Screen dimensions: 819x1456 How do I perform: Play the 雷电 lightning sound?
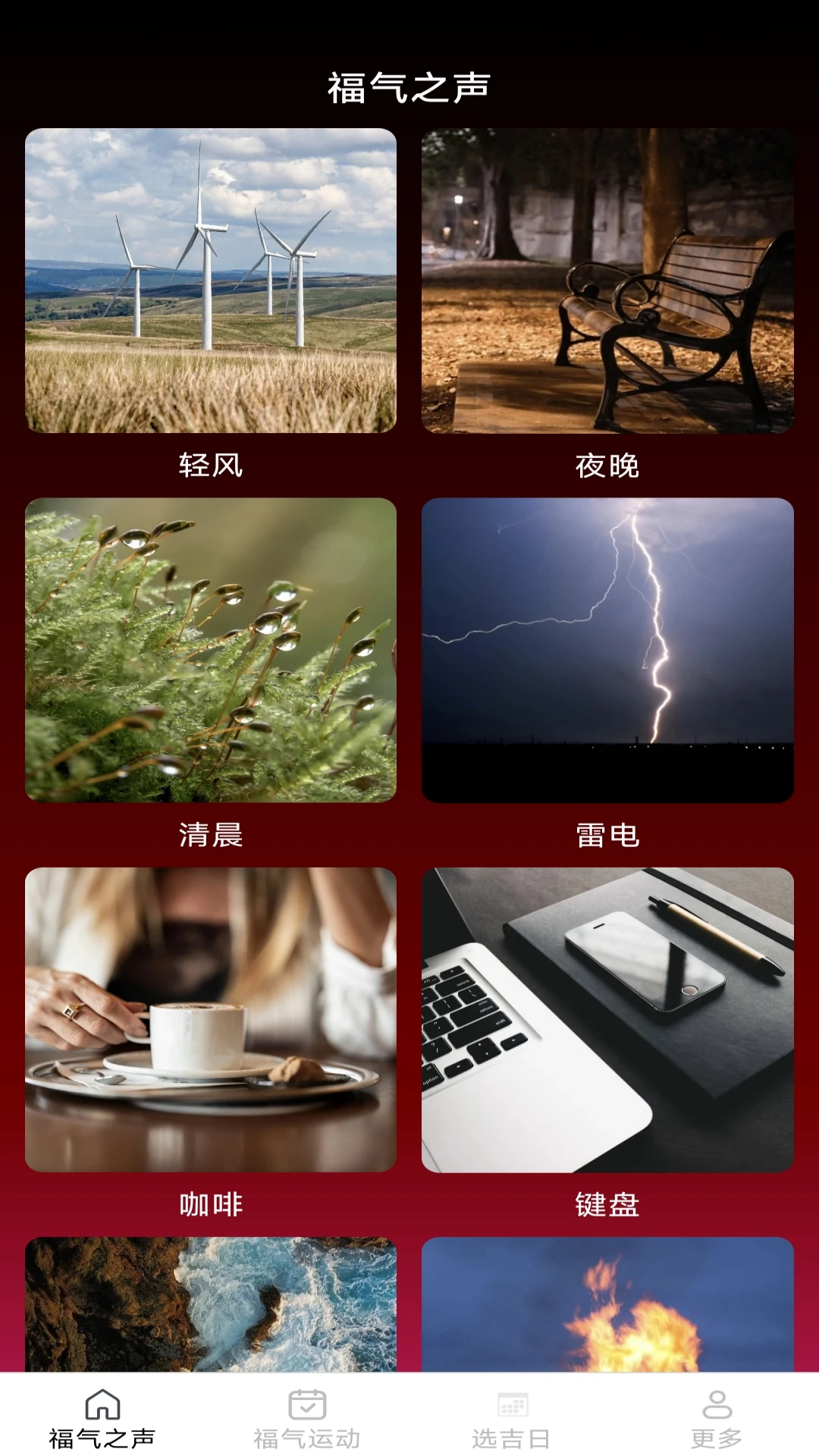click(607, 648)
